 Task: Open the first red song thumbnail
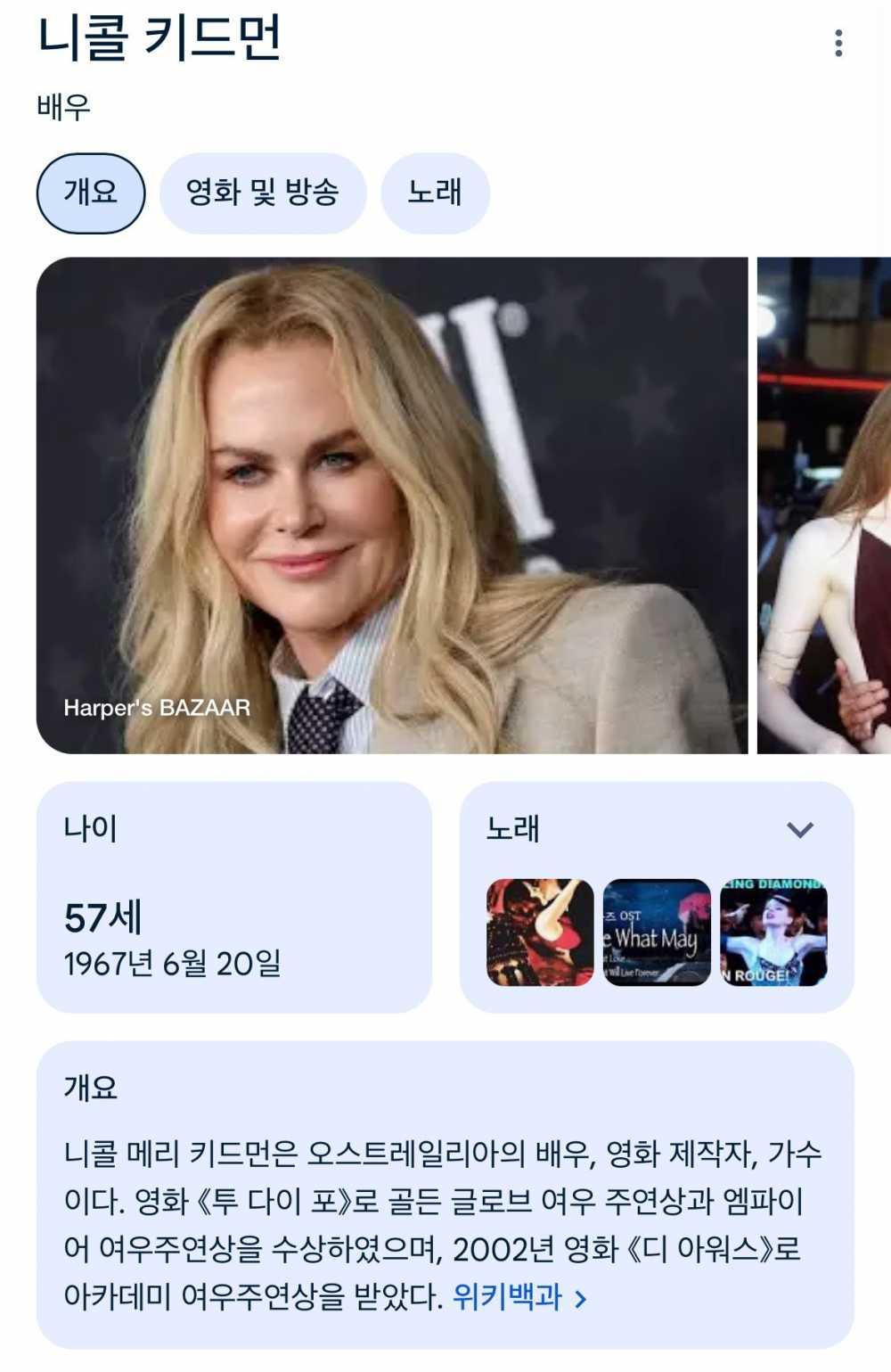(540, 932)
